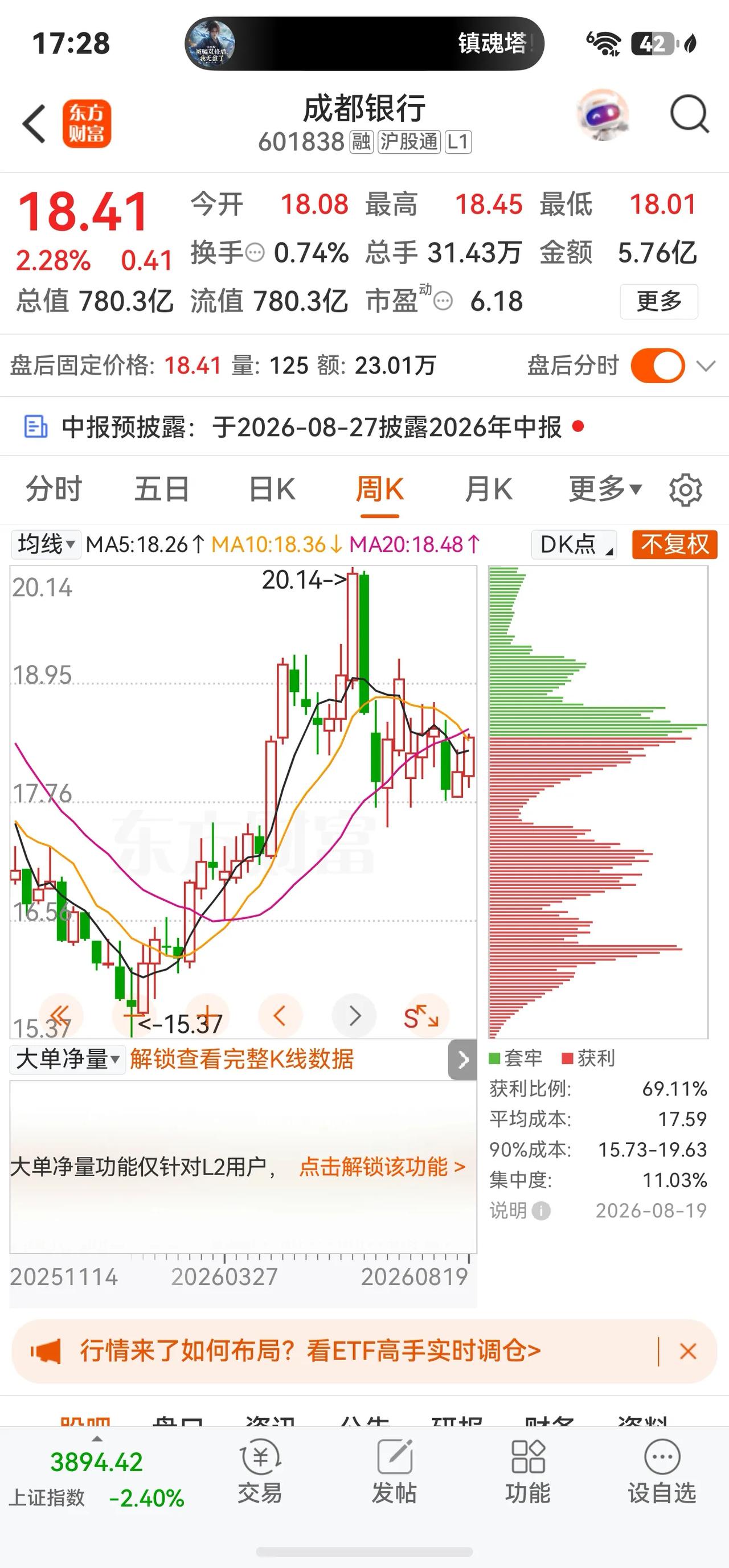Tap the 不复权 adjustment button
Screen dimensions: 729x1568
pos(675,544)
